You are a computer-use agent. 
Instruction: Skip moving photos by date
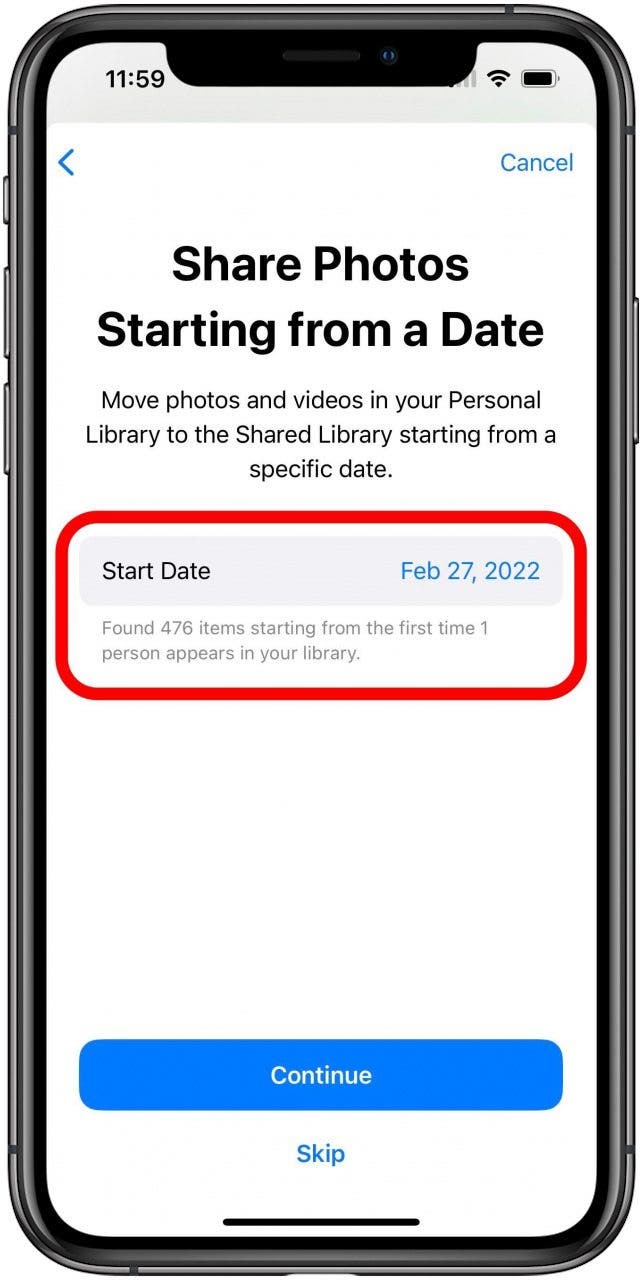pyautogui.click(x=320, y=1153)
